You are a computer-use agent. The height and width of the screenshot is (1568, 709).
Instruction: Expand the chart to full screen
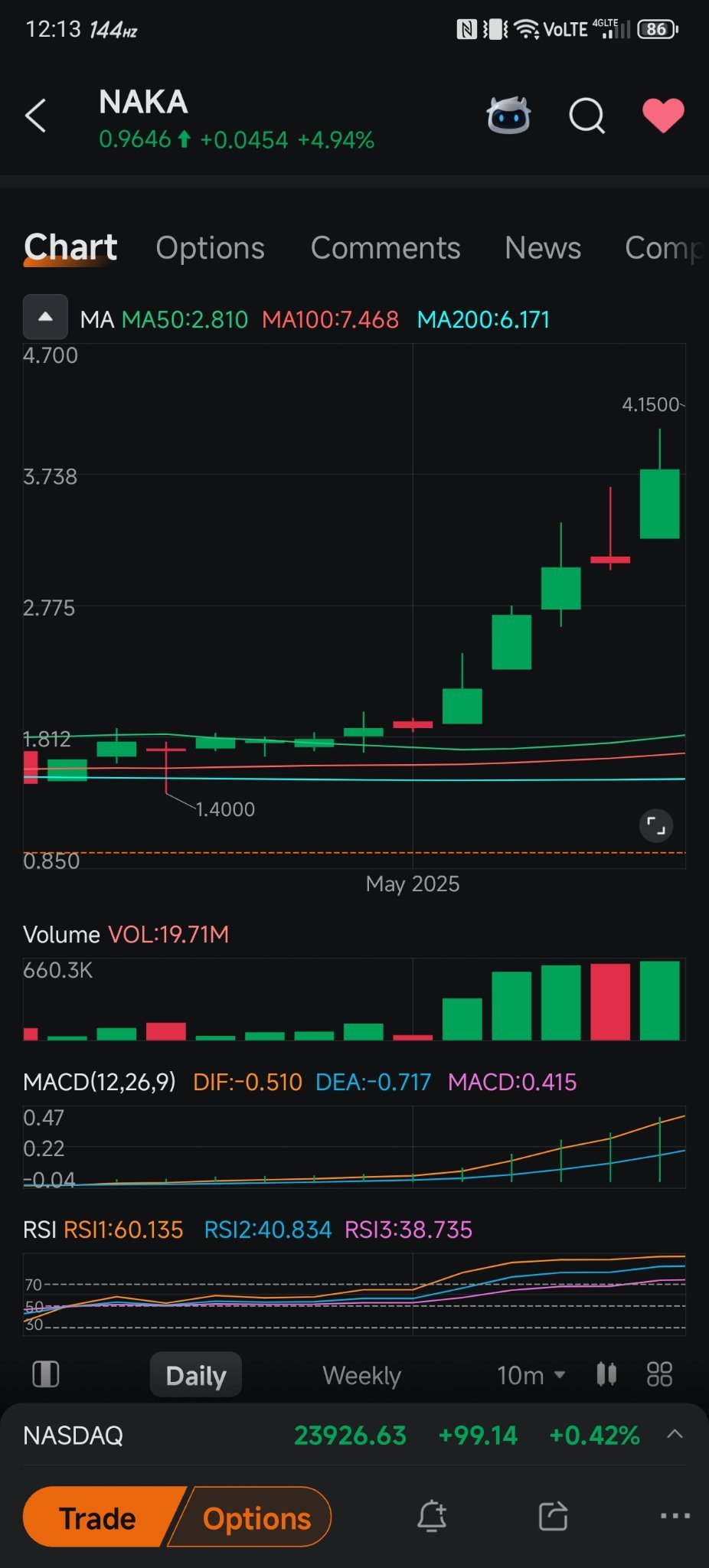(656, 825)
